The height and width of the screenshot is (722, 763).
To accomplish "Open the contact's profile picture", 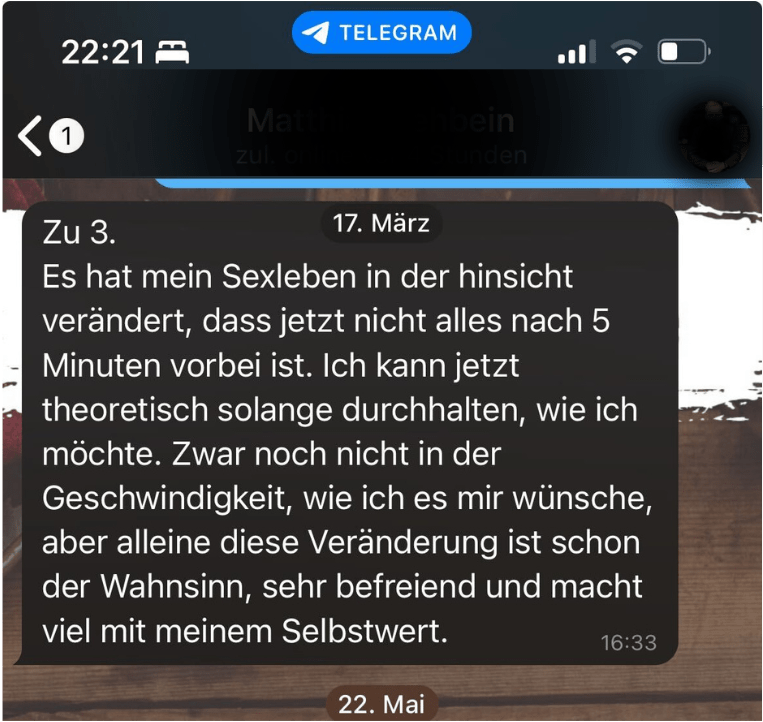I will coord(712,135).
